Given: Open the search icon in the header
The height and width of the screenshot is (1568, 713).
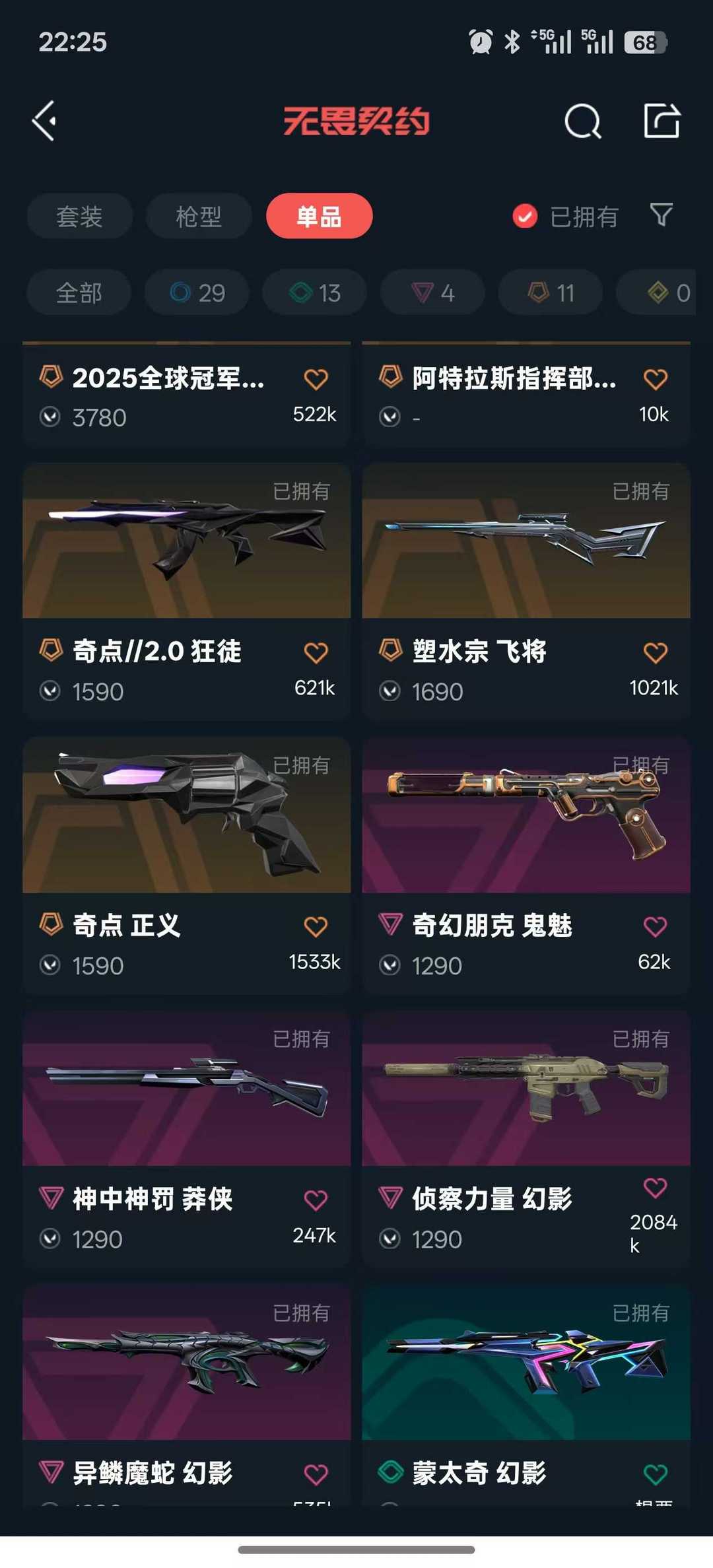Looking at the screenshot, I should (x=582, y=121).
